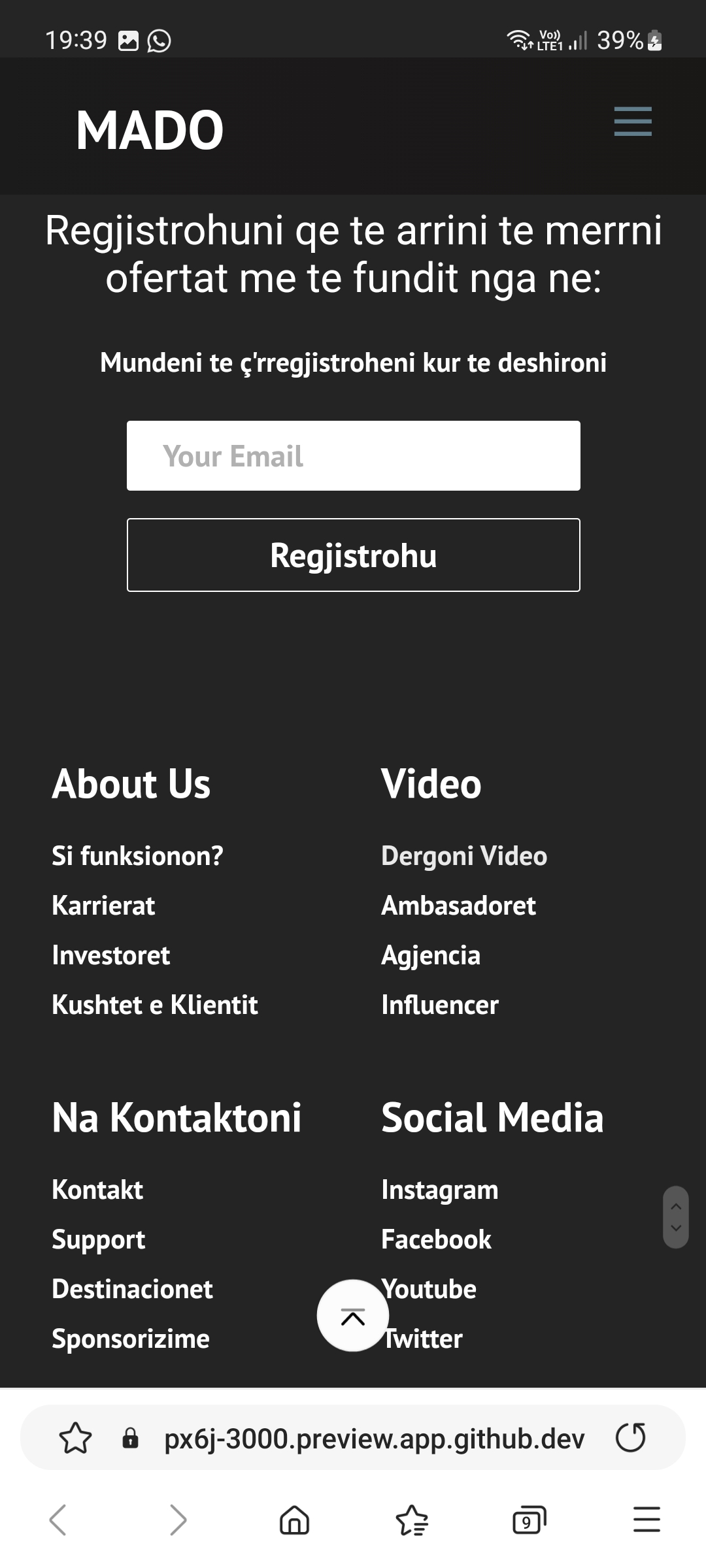Open the tab switcher showing 9 tabs
The height and width of the screenshot is (1568, 706).
click(528, 1520)
